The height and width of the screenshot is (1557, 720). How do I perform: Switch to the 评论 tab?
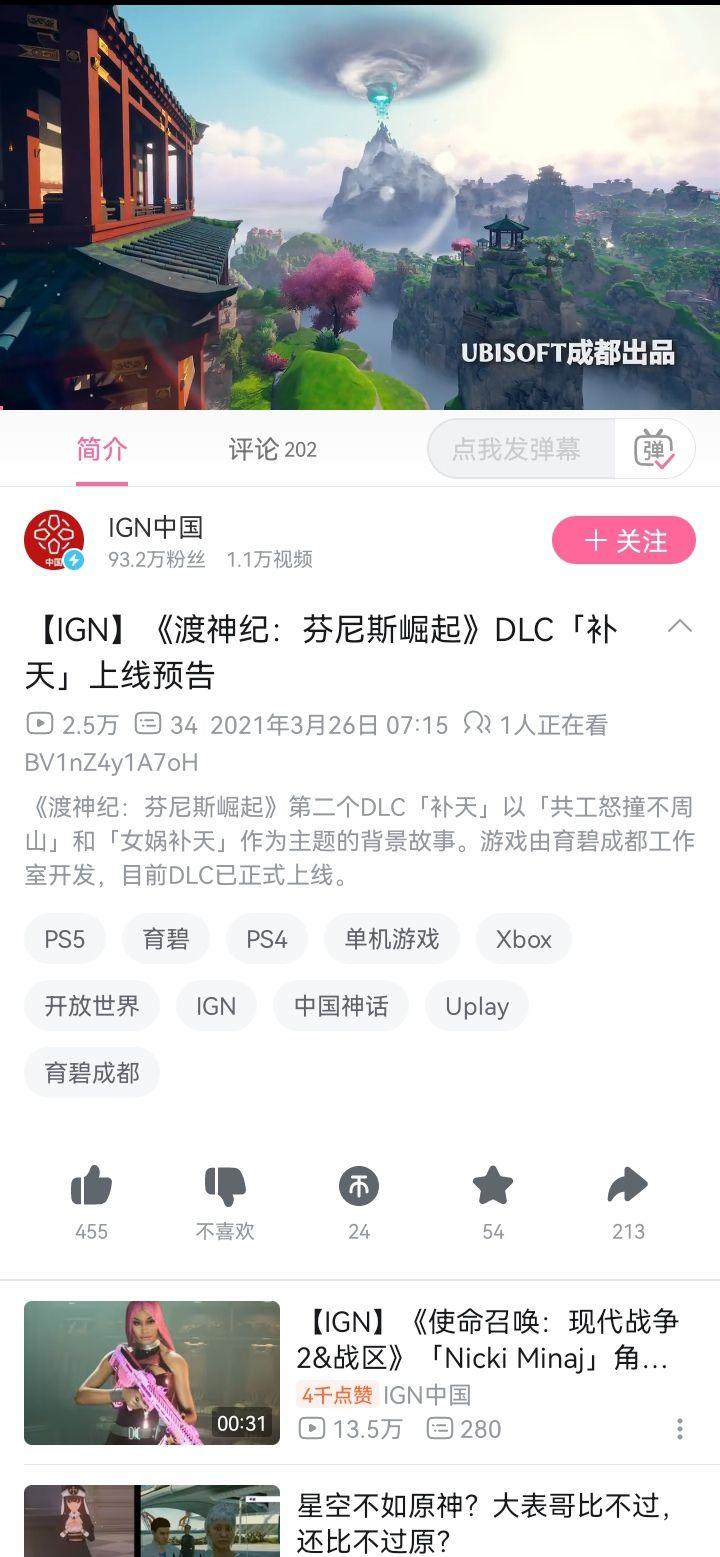click(x=271, y=450)
